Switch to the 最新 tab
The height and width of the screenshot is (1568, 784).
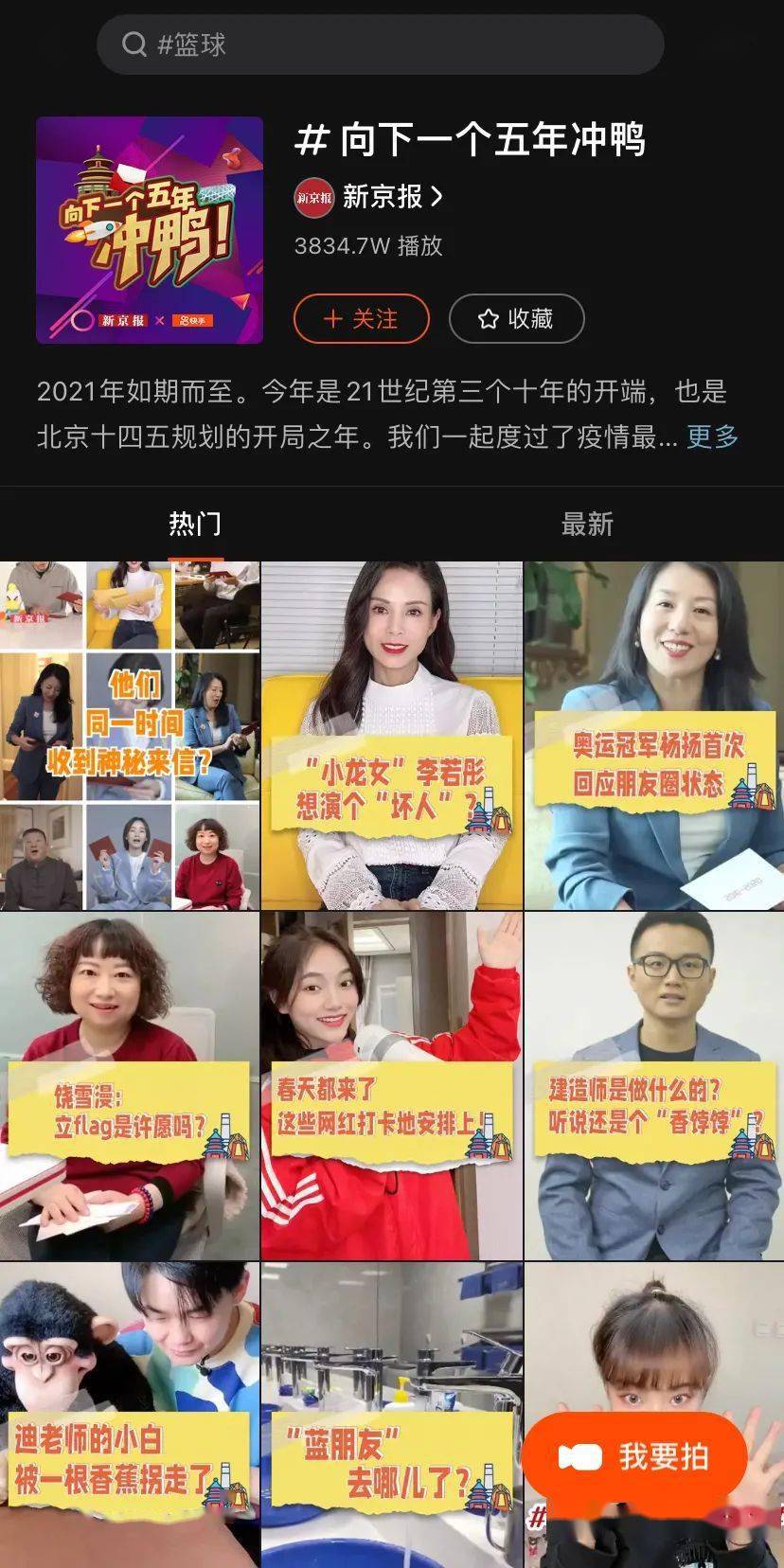(587, 524)
